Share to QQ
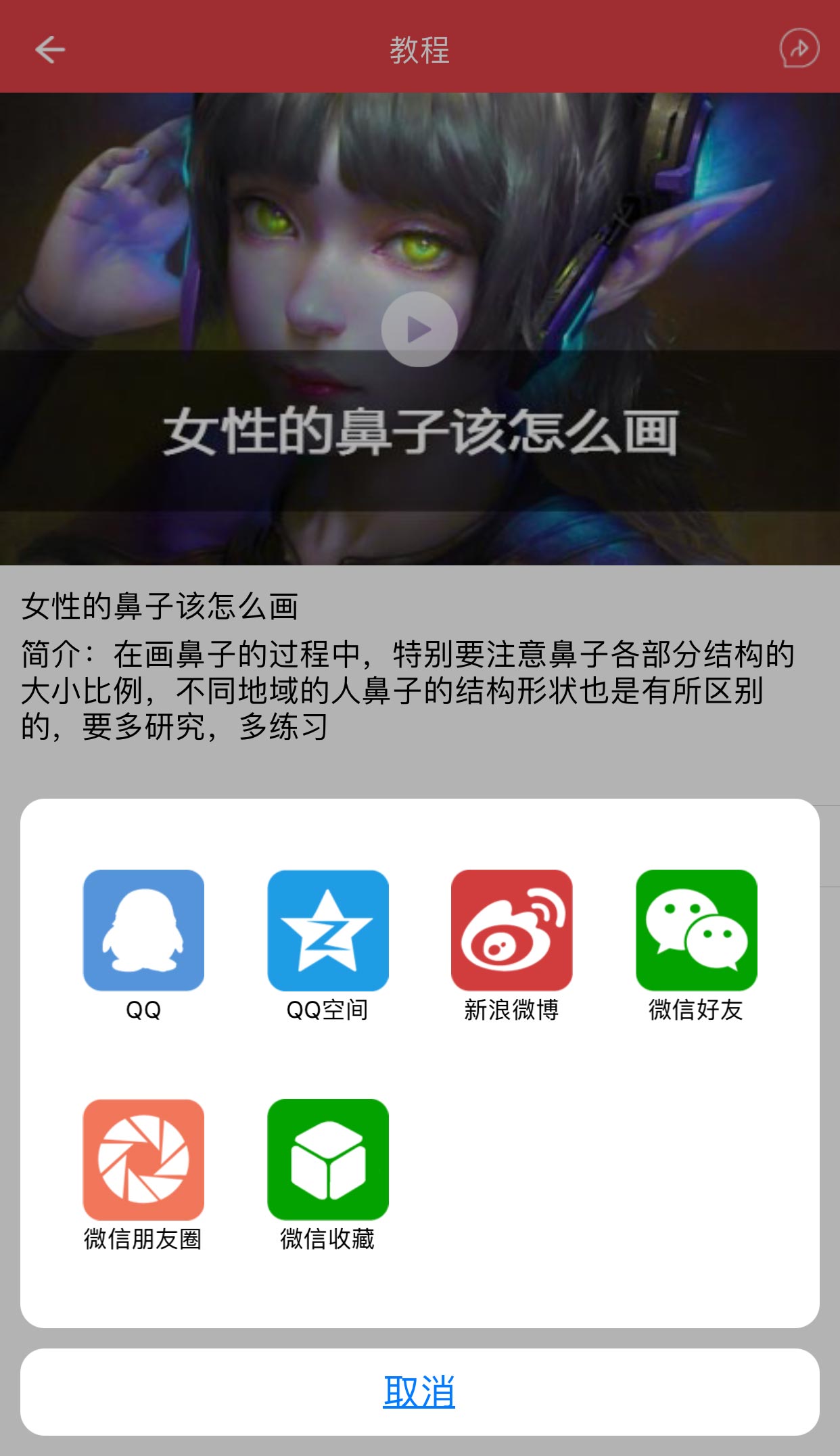Screen dimensions: 840x1456 click(143, 931)
